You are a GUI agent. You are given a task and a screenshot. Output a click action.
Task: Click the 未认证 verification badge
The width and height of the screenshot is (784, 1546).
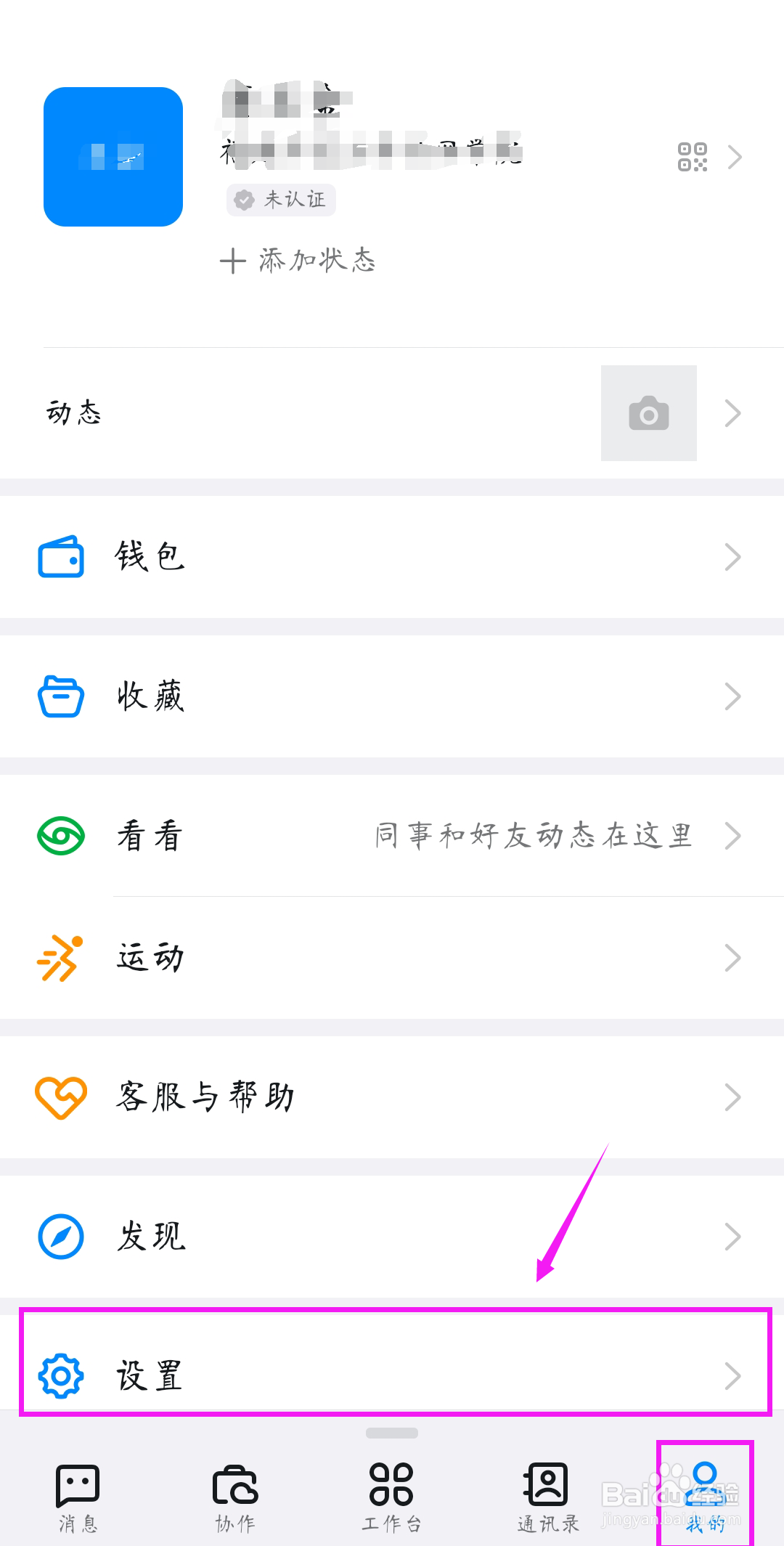pyautogui.click(x=280, y=200)
